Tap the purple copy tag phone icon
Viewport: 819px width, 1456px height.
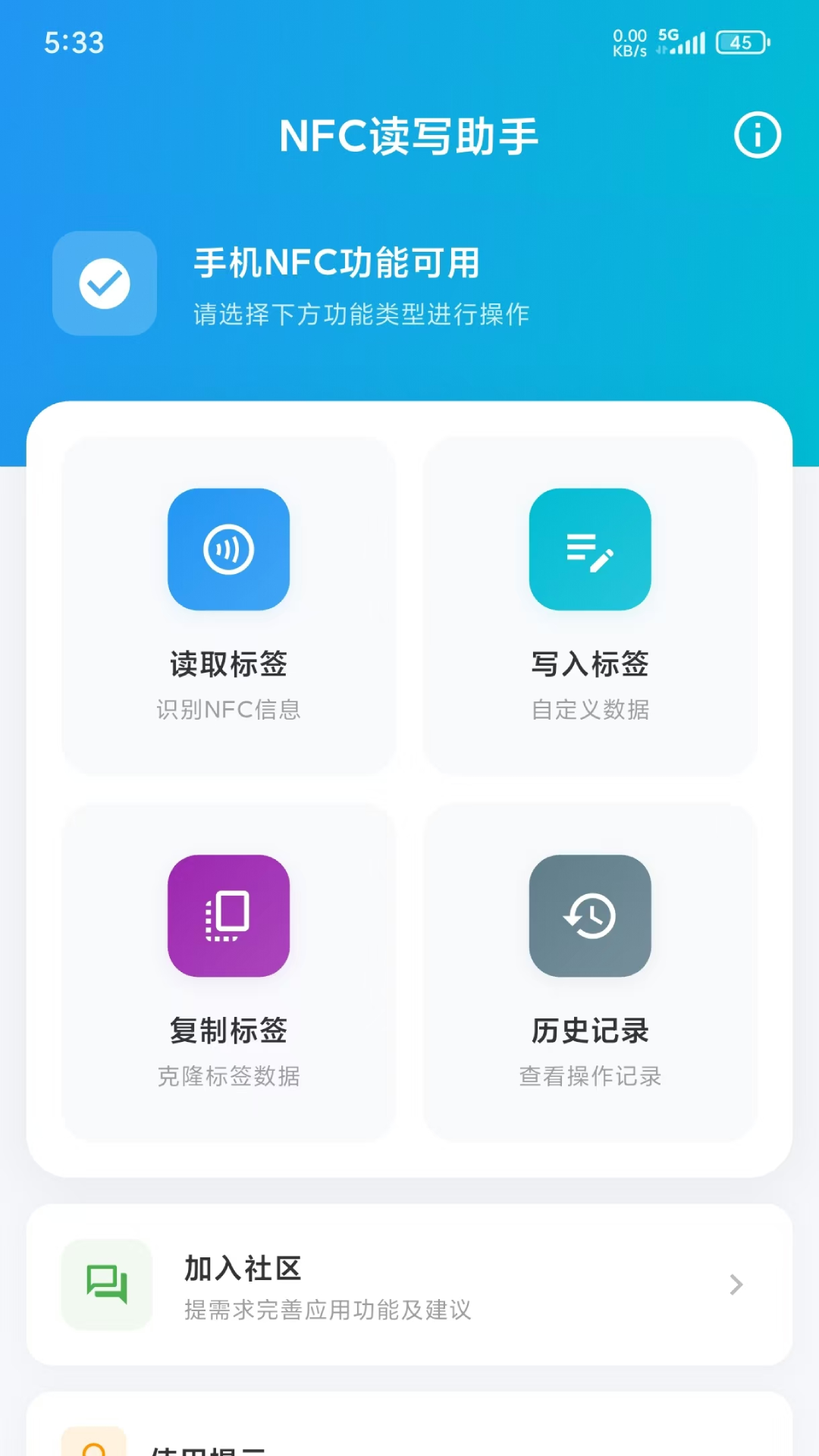[228, 915]
